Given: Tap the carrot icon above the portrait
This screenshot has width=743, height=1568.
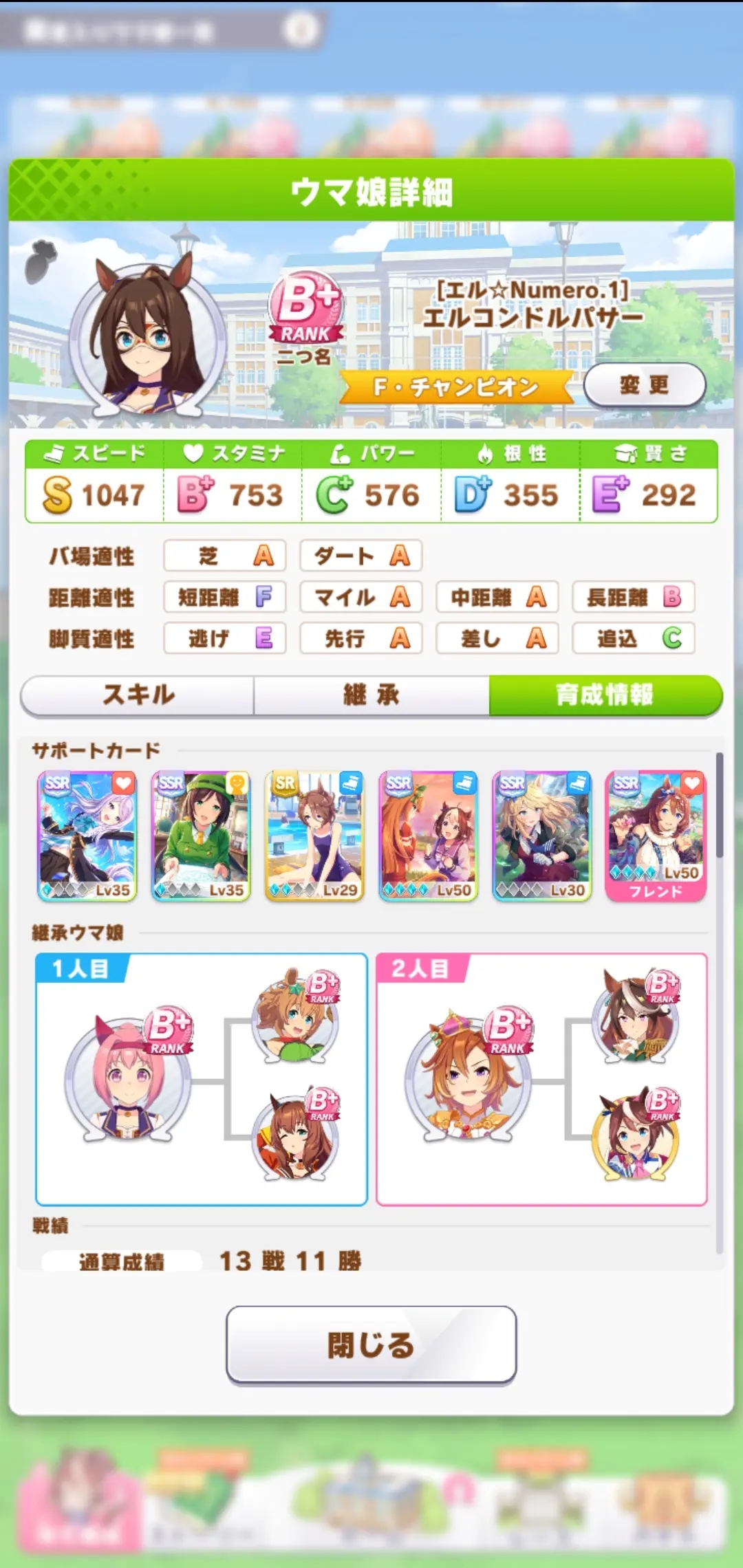Looking at the screenshot, I should (41, 261).
